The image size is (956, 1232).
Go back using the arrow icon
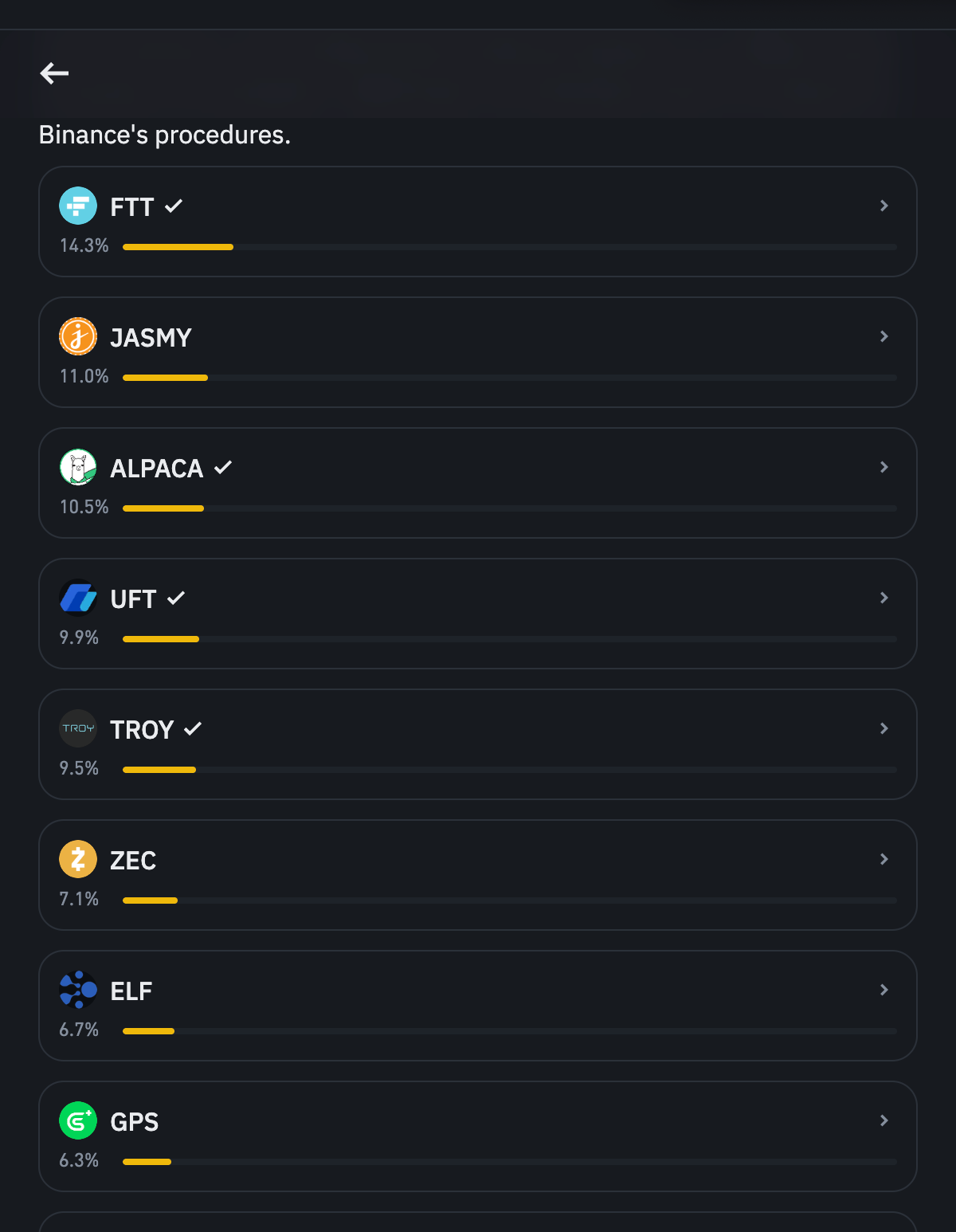click(54, 73)
